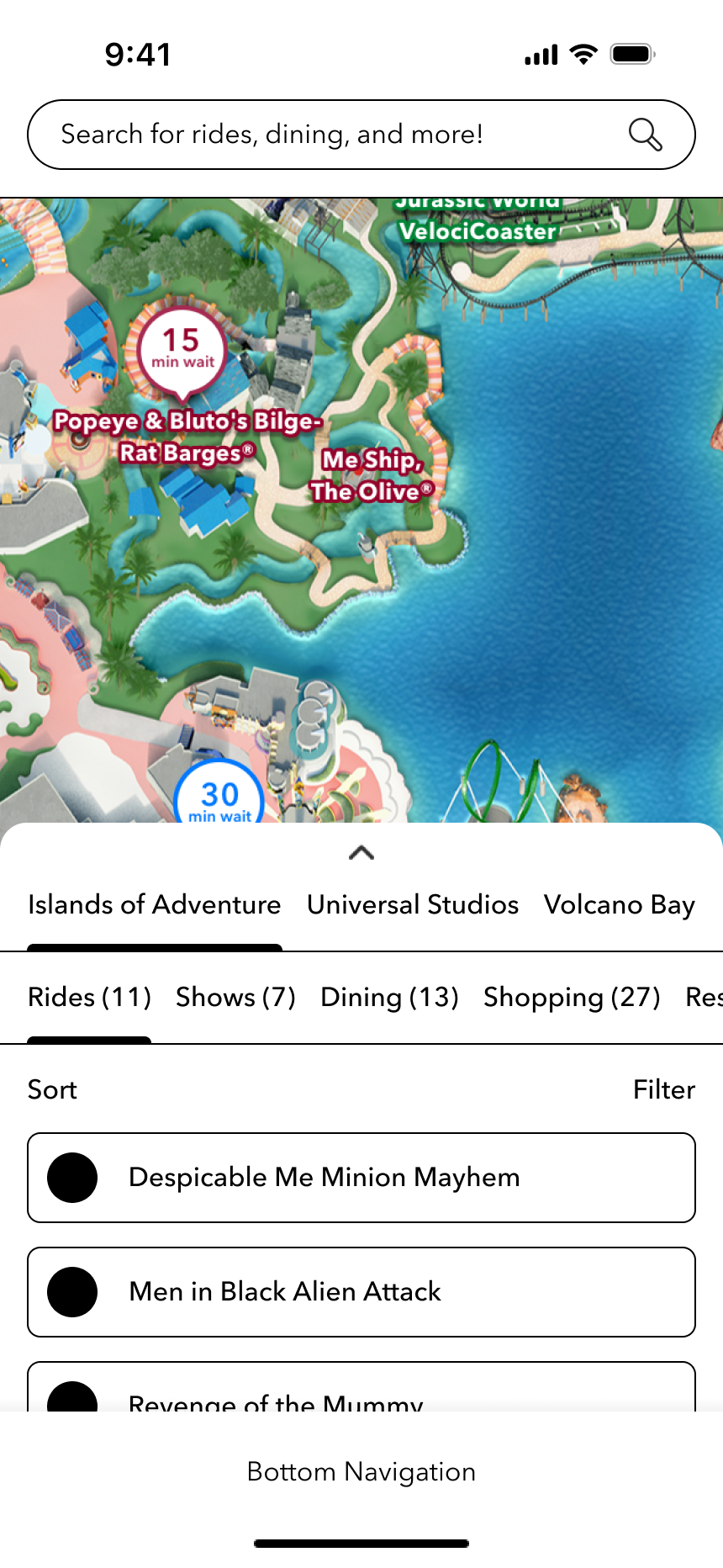Open Men in Black Alien Attack

(x=361, y=1292)
